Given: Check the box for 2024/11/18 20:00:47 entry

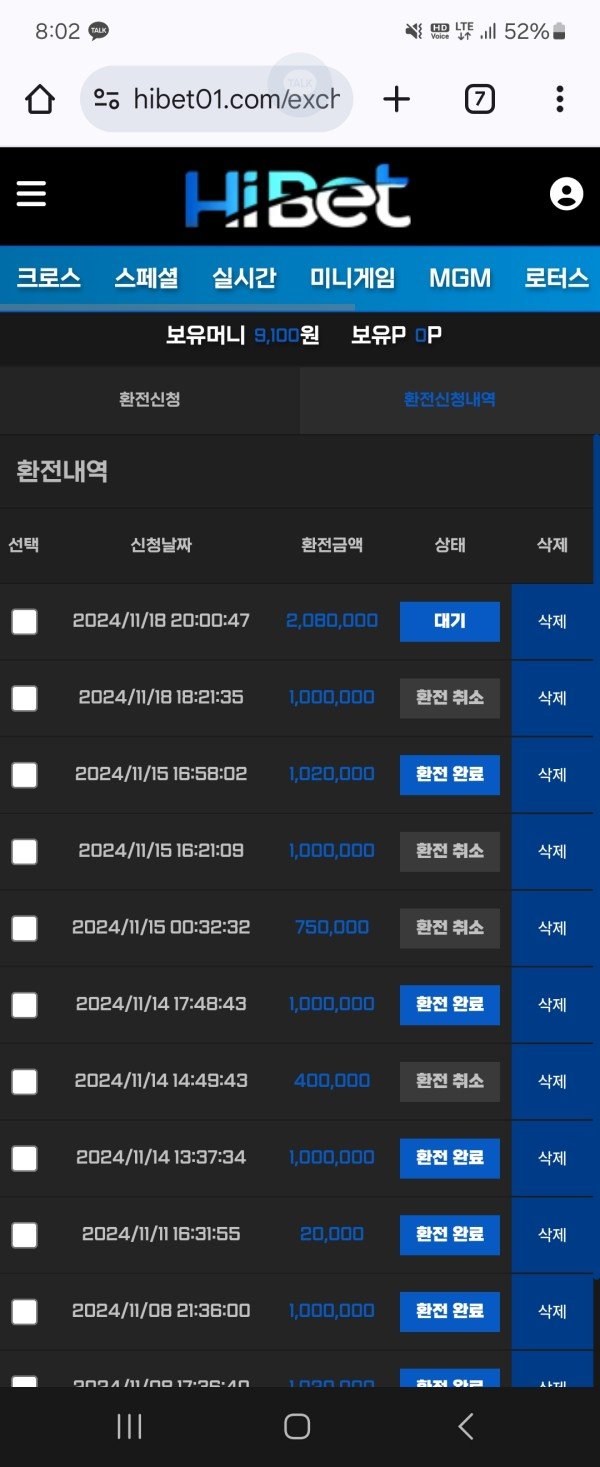Looking at the screenshot, I should click(24, 622).
